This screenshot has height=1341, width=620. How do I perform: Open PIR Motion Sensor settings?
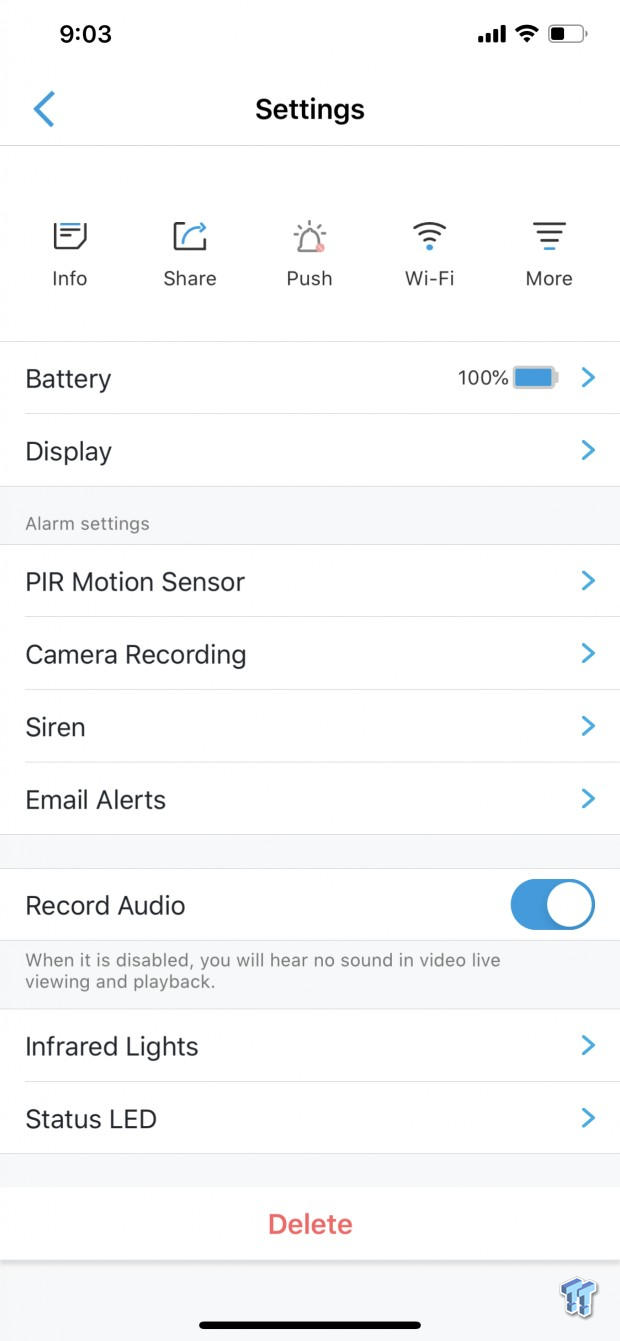coord(310,582)
